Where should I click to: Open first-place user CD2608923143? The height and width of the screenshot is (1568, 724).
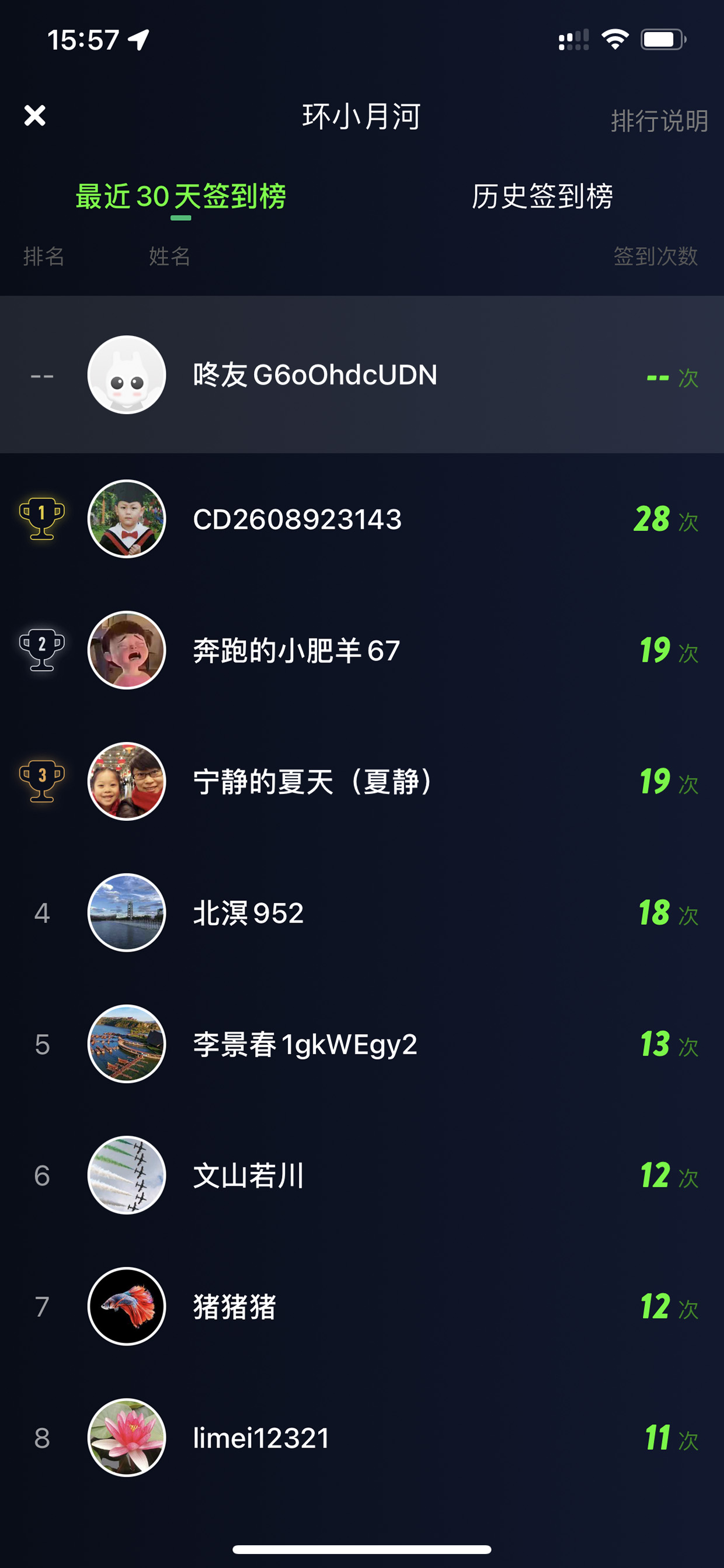coord(362,519)
